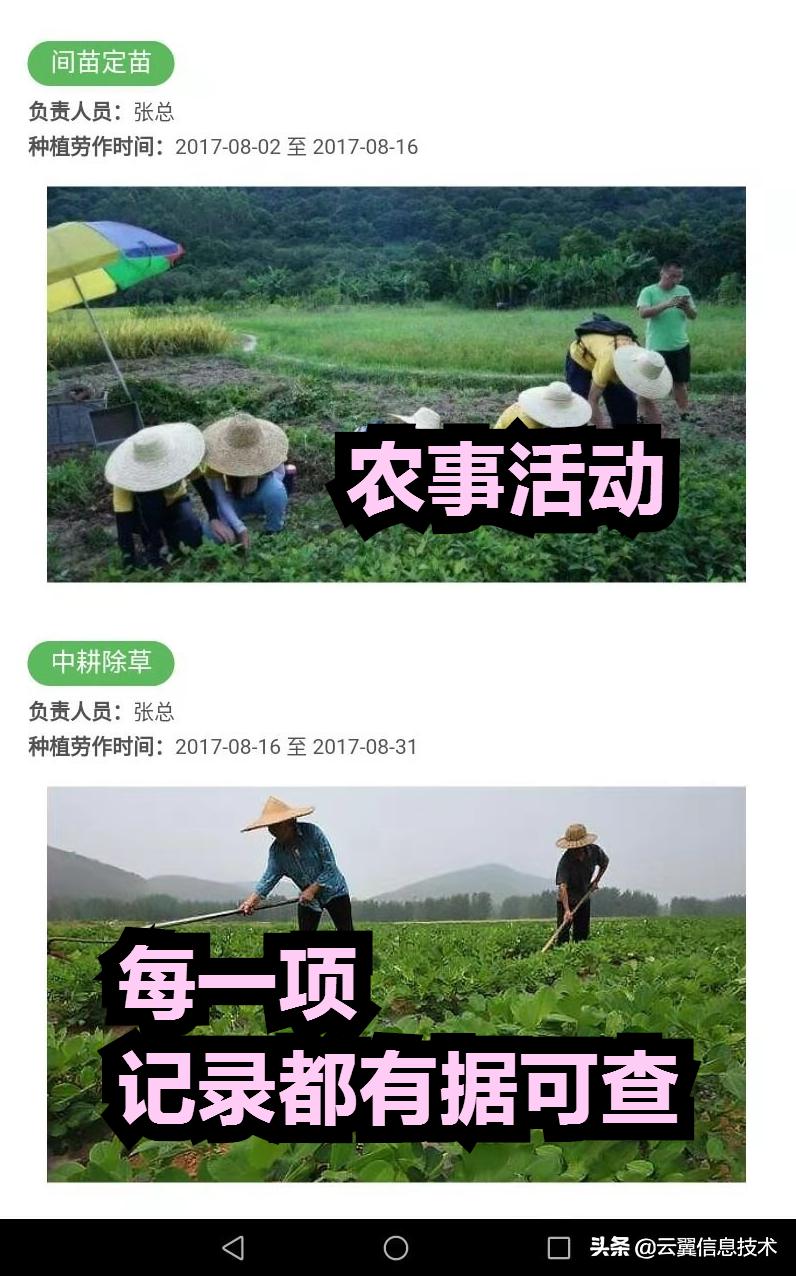
Task: Tap the green 间苗定苗 activity tag
Action: 99,62
